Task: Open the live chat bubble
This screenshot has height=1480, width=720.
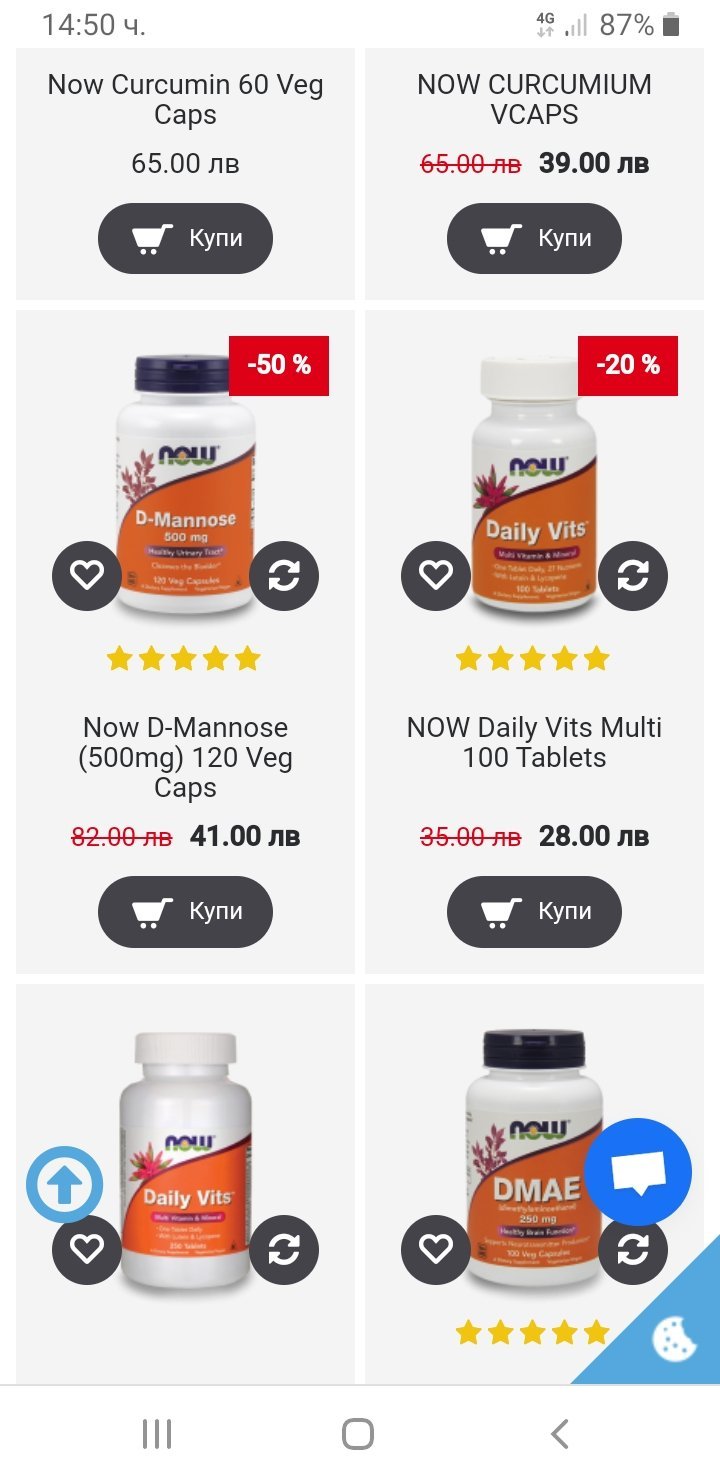Action: point(638,1172)
